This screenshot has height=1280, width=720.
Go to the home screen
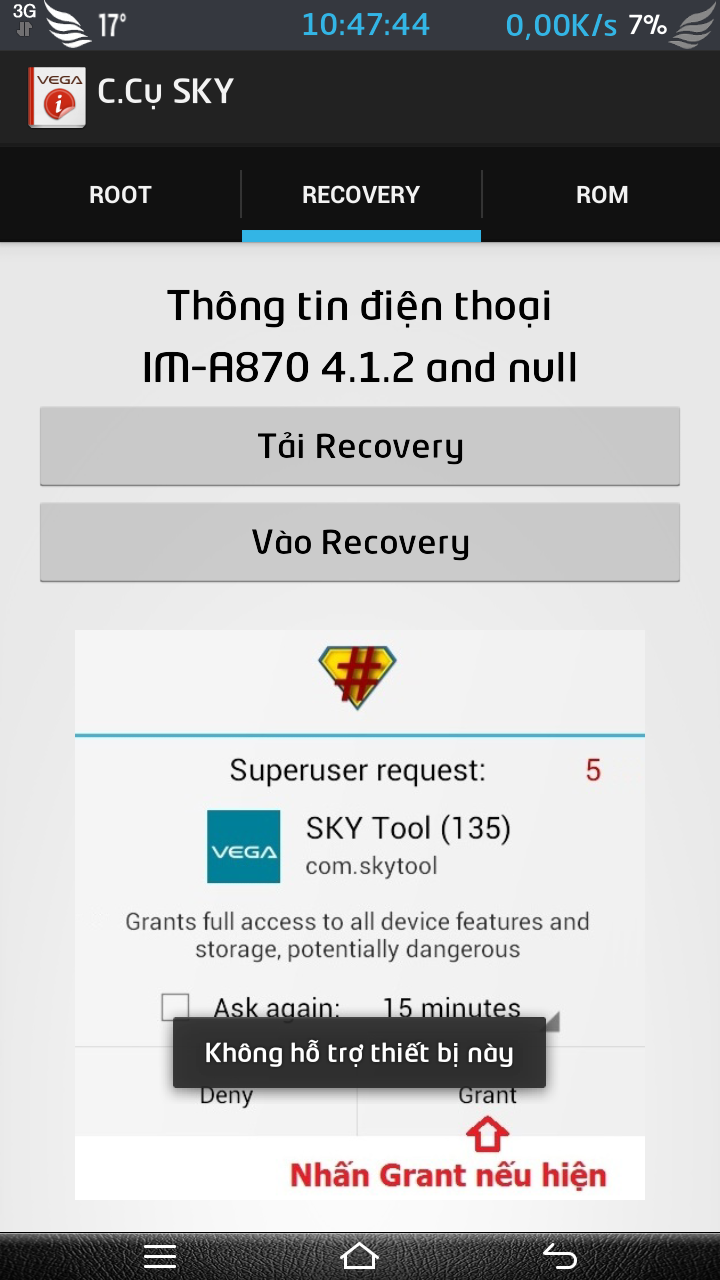[x=360, y=1256]
